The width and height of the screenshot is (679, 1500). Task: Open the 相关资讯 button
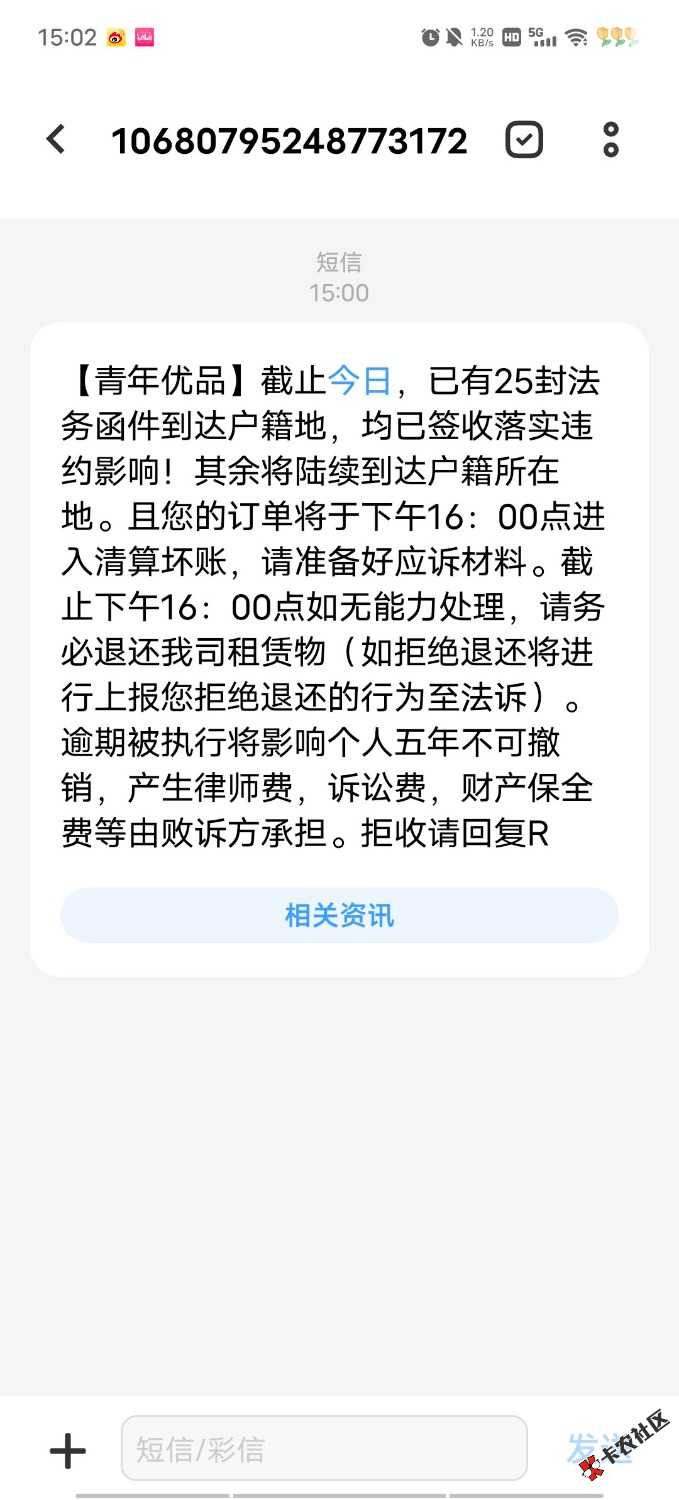click(339, 915)
